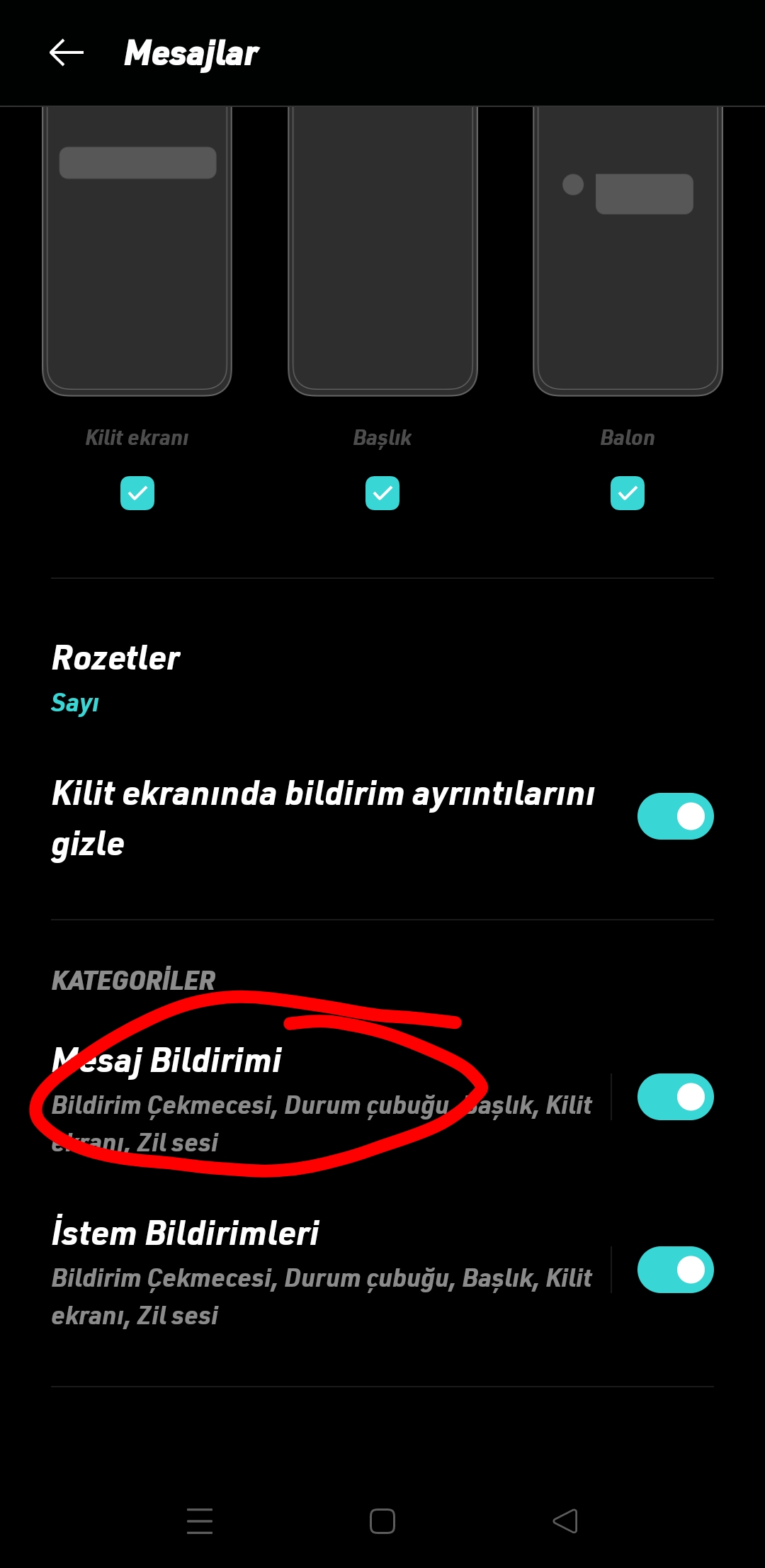Turn off Mesaj Bildirimi switch
Screen dimensions: 765x1568
click(676, 1097)
